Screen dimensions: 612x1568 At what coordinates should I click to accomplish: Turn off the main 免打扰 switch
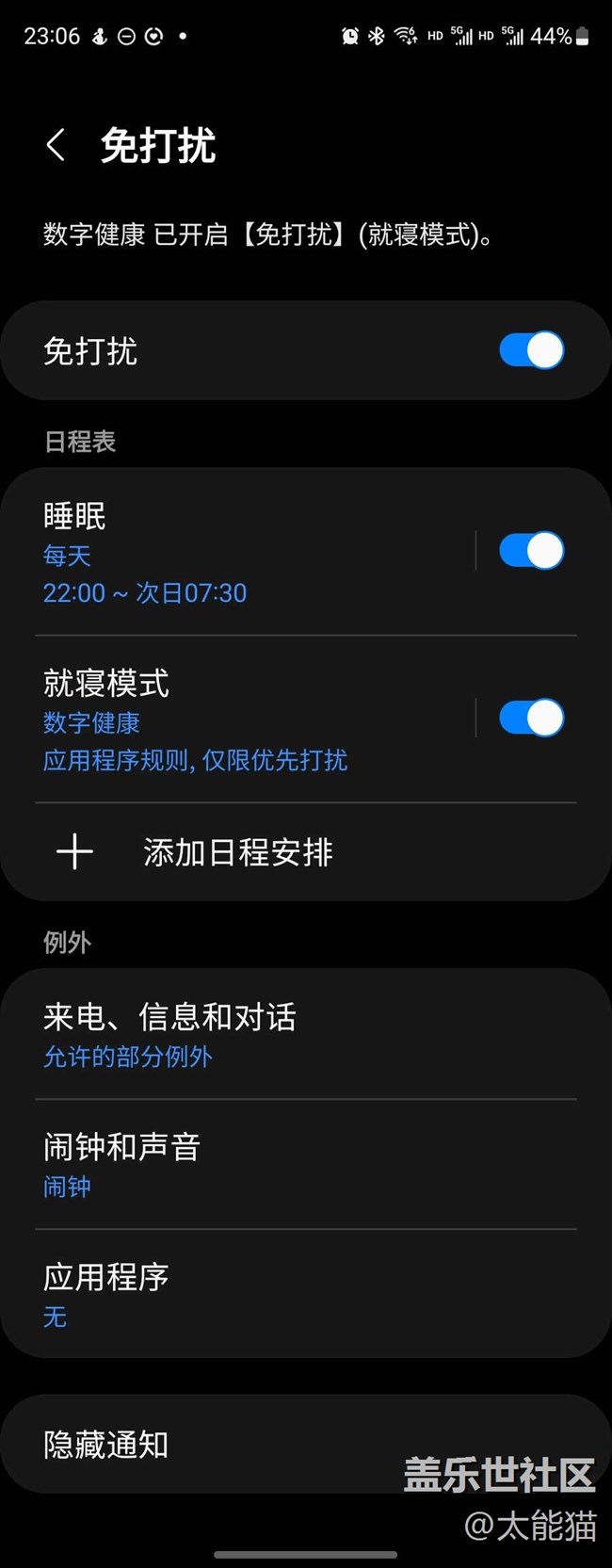pos(531,350)
